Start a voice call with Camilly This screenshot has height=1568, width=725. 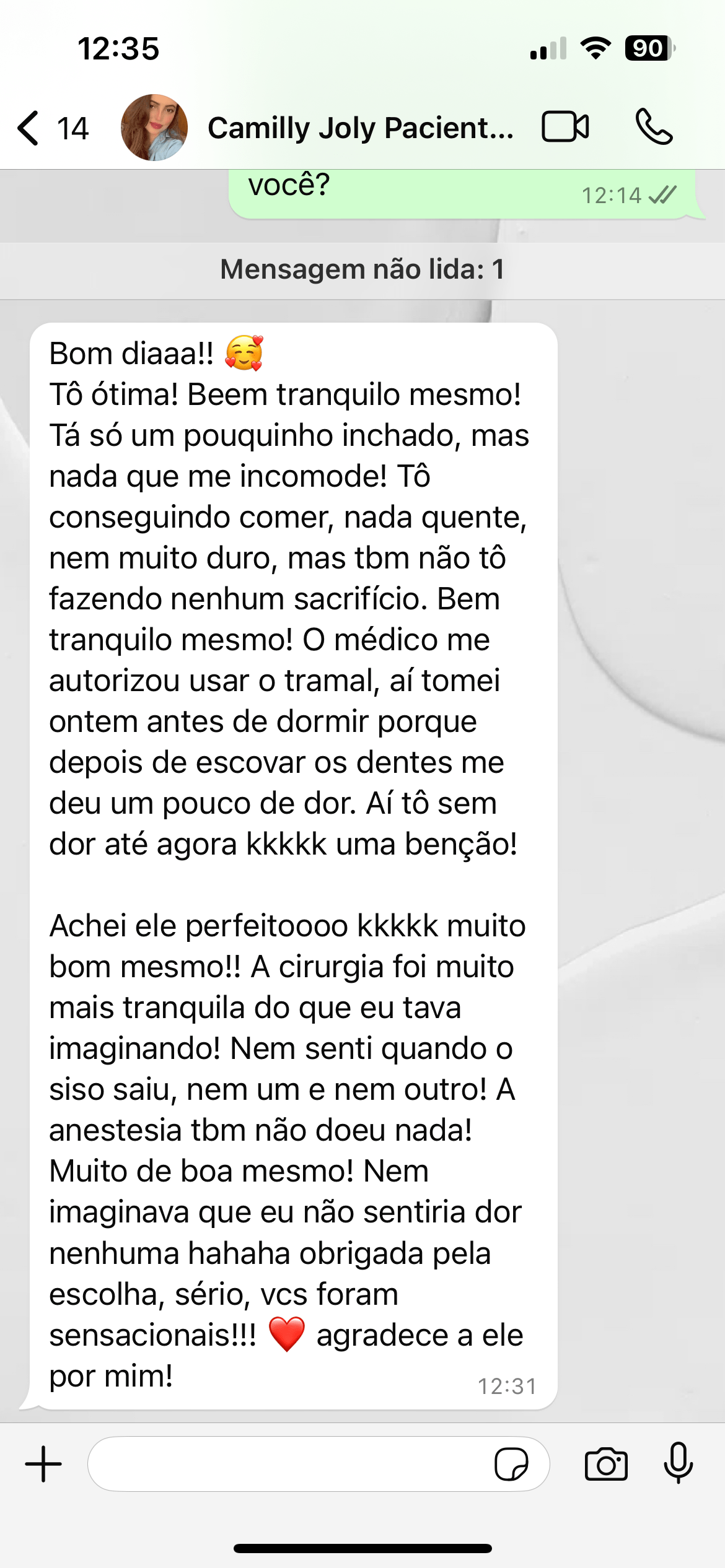tap(654, 127)
